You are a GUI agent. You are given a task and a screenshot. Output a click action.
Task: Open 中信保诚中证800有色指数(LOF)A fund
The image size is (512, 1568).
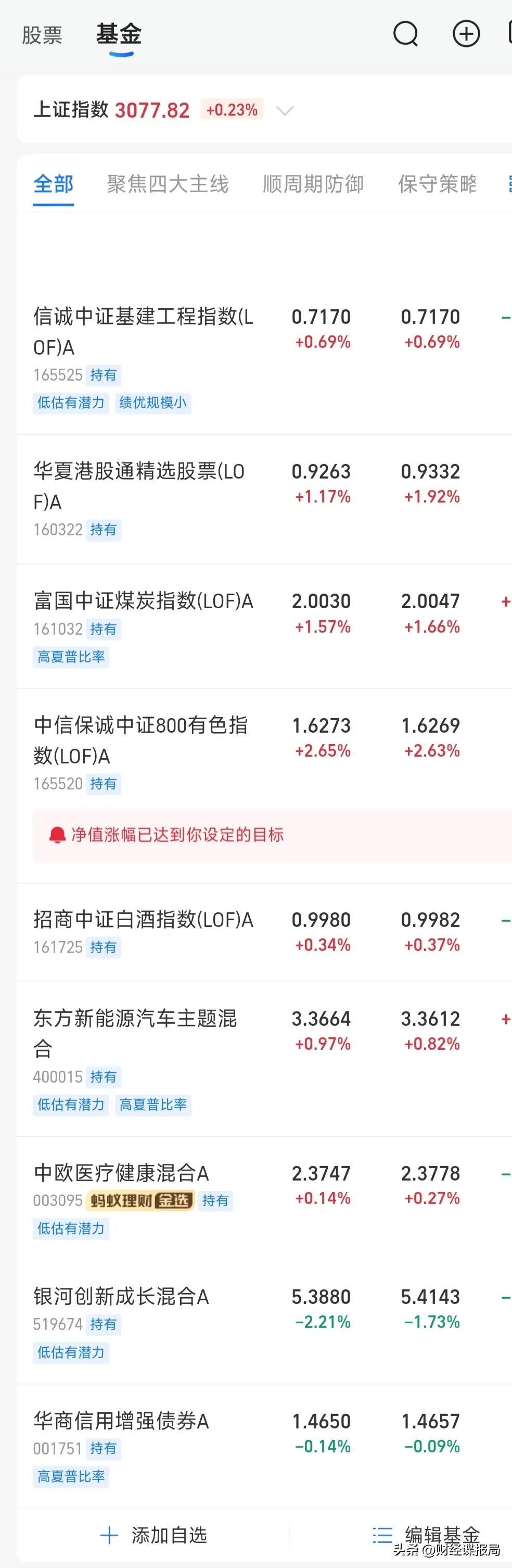pyautogui.click(x=141, y=740)
